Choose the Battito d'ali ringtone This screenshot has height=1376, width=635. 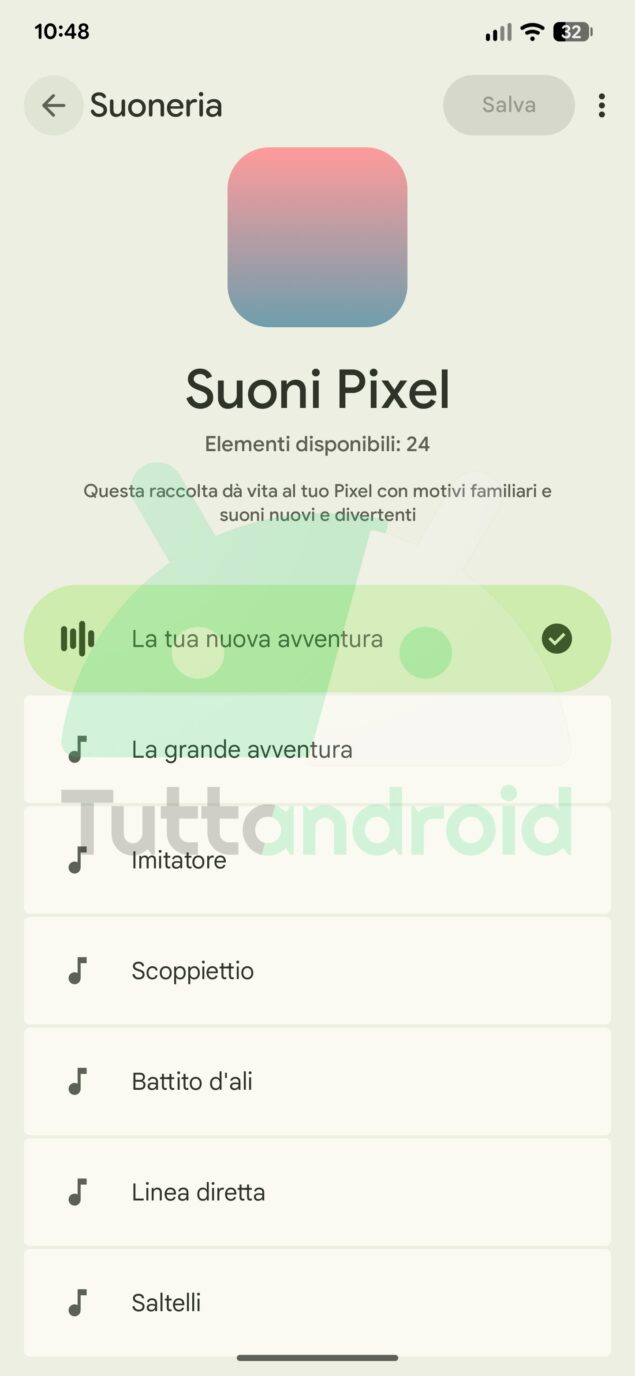(317, 1081)
